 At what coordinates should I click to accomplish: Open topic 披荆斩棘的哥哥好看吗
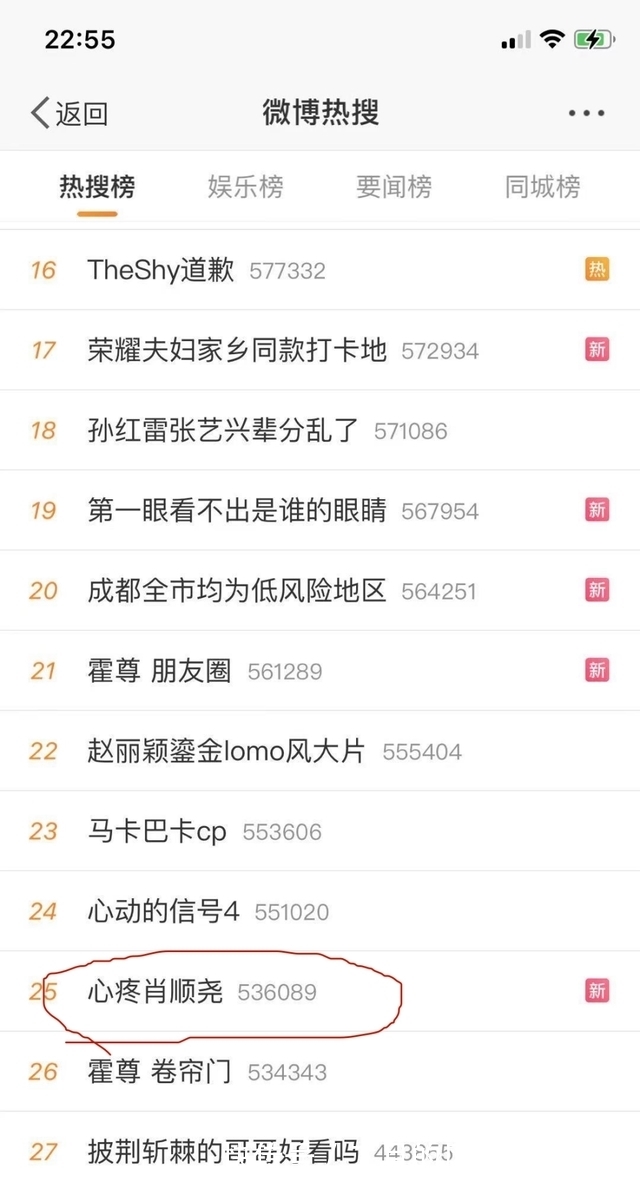(223, 1151)
